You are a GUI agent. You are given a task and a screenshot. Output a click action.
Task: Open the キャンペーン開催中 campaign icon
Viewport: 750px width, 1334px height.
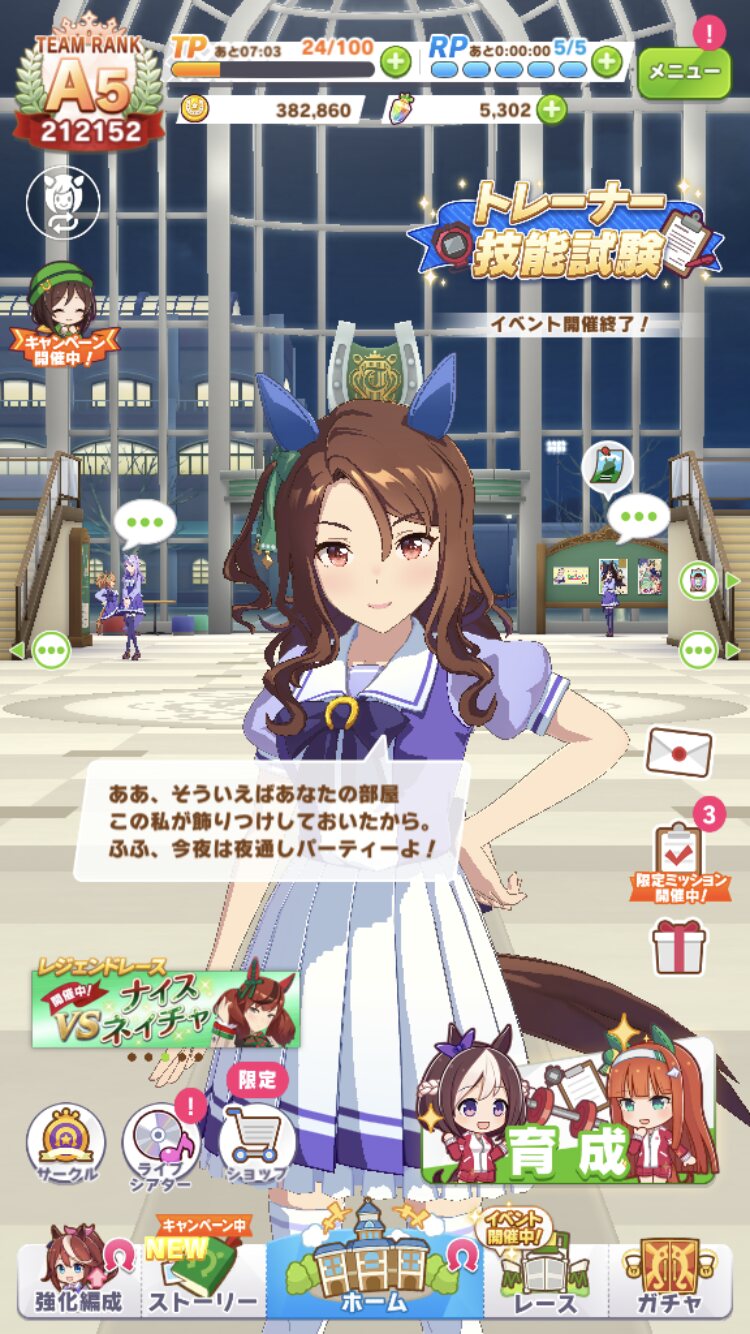63,313
